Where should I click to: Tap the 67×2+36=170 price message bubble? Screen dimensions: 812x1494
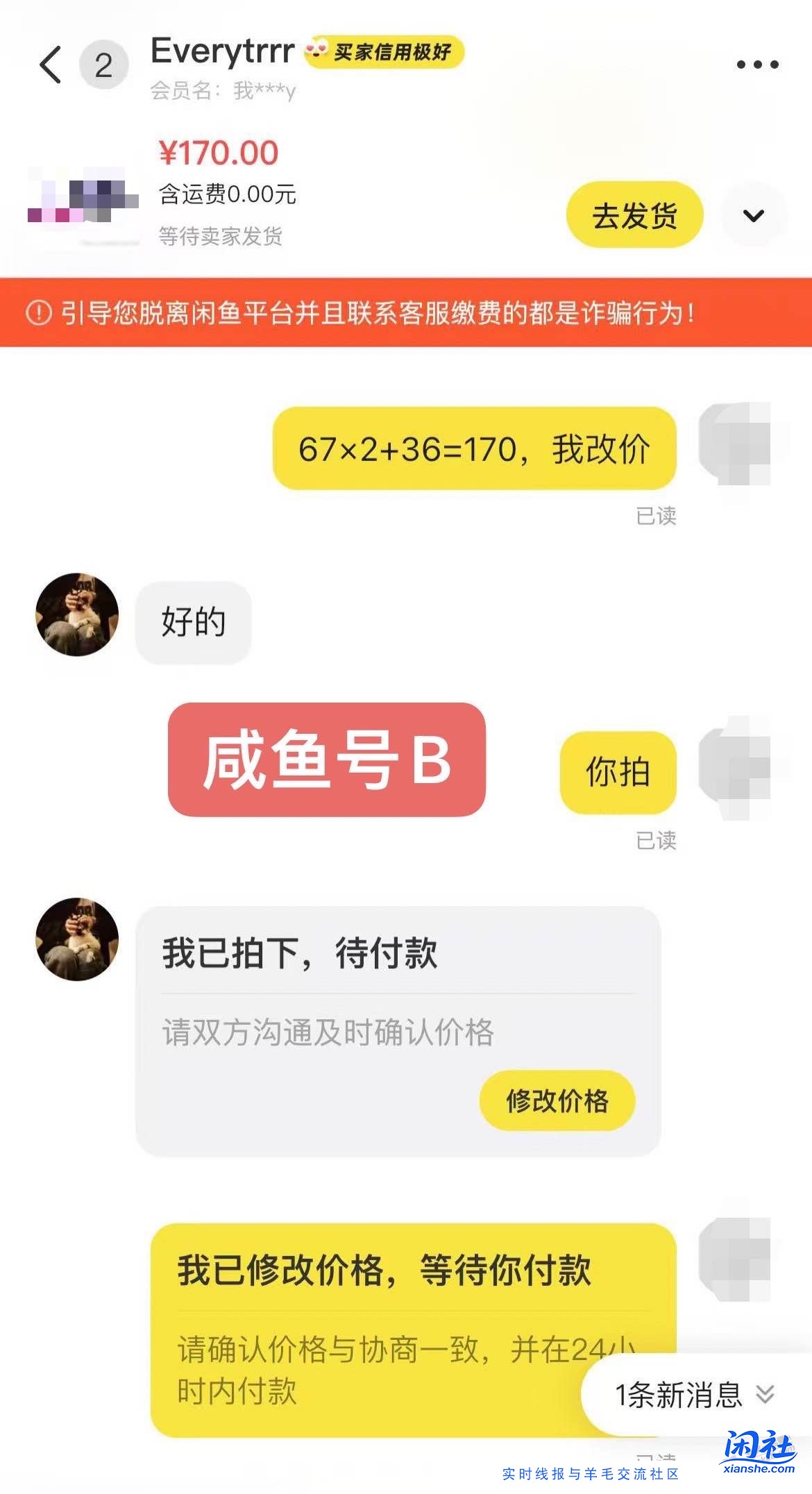(x=475, y=451)
